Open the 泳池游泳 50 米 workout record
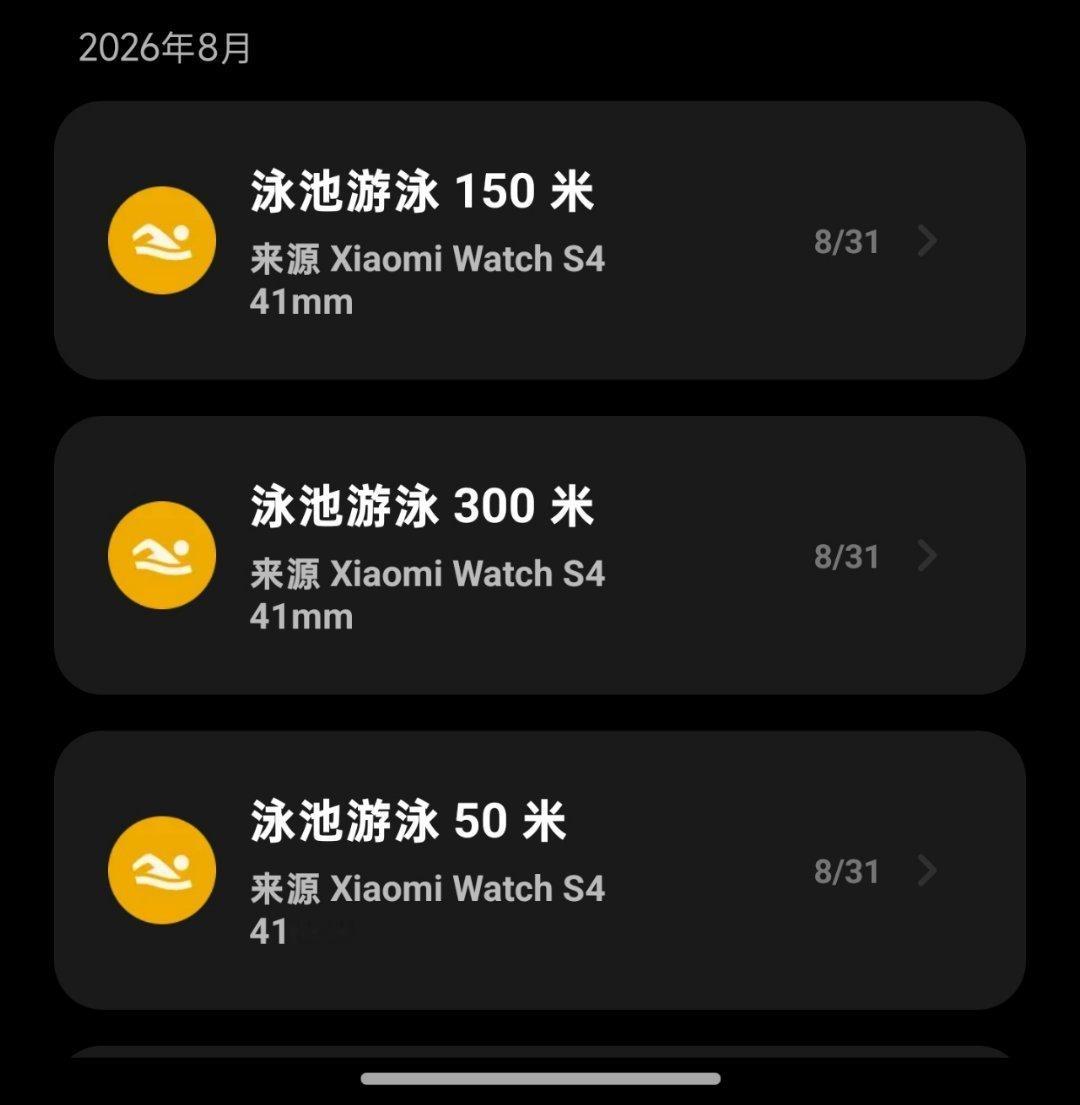 (540, 870)
